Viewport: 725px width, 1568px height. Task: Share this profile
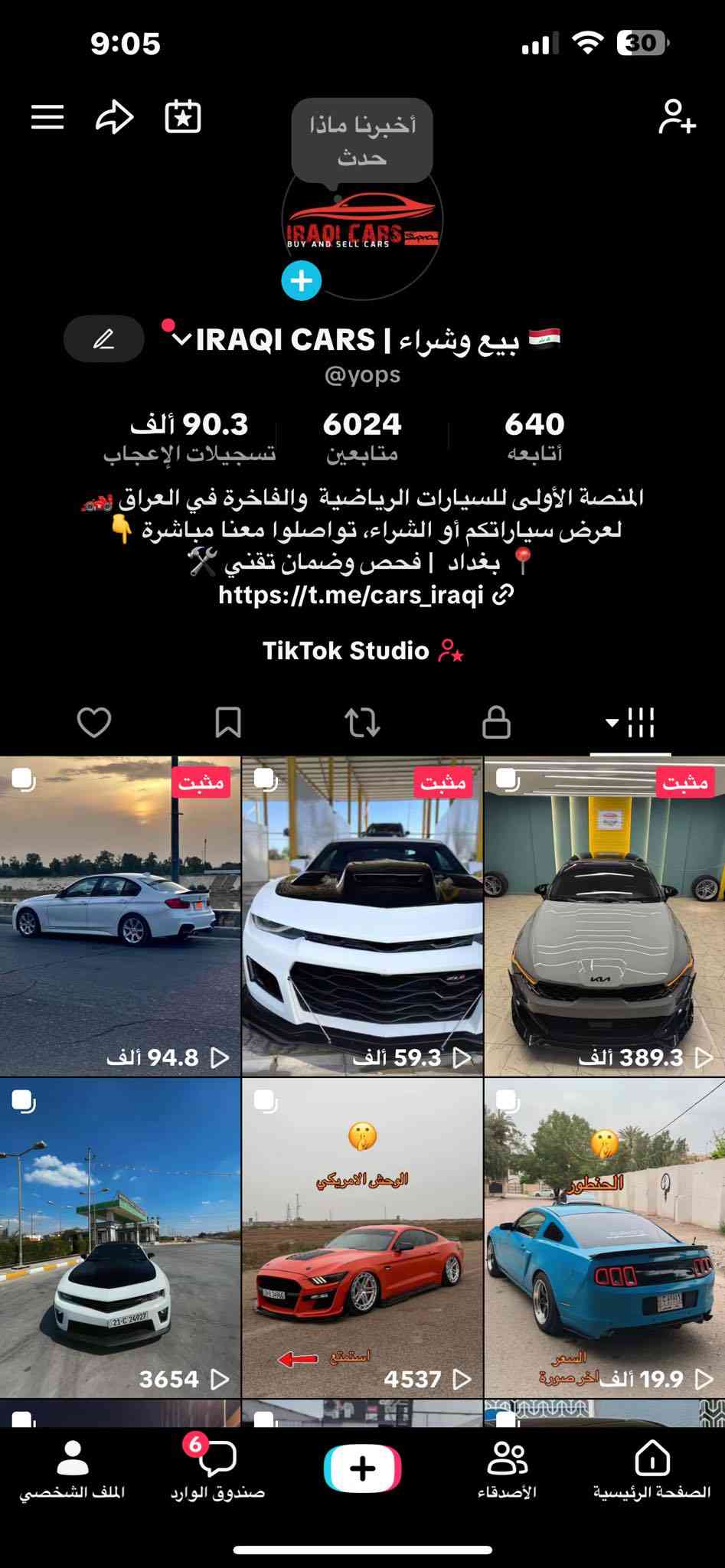pos(115,117)
